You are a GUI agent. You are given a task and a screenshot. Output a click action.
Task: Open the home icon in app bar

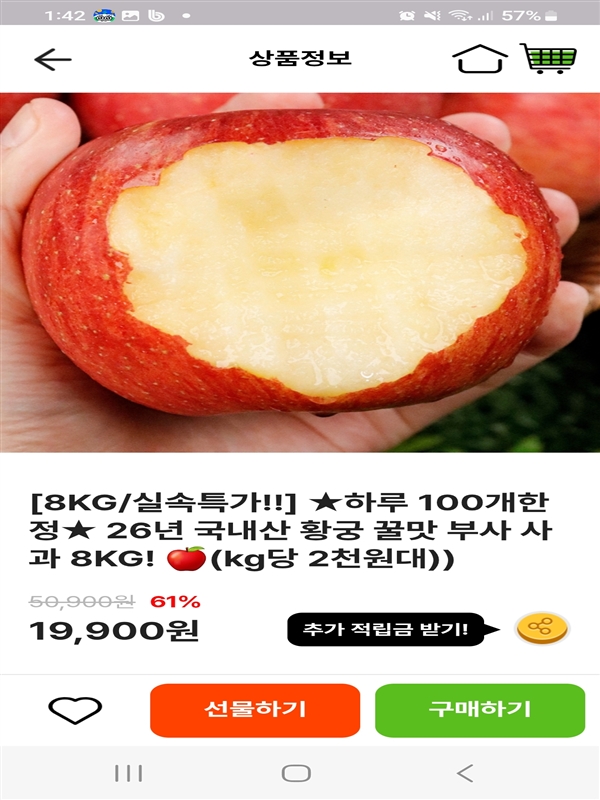tap(481, 59)
